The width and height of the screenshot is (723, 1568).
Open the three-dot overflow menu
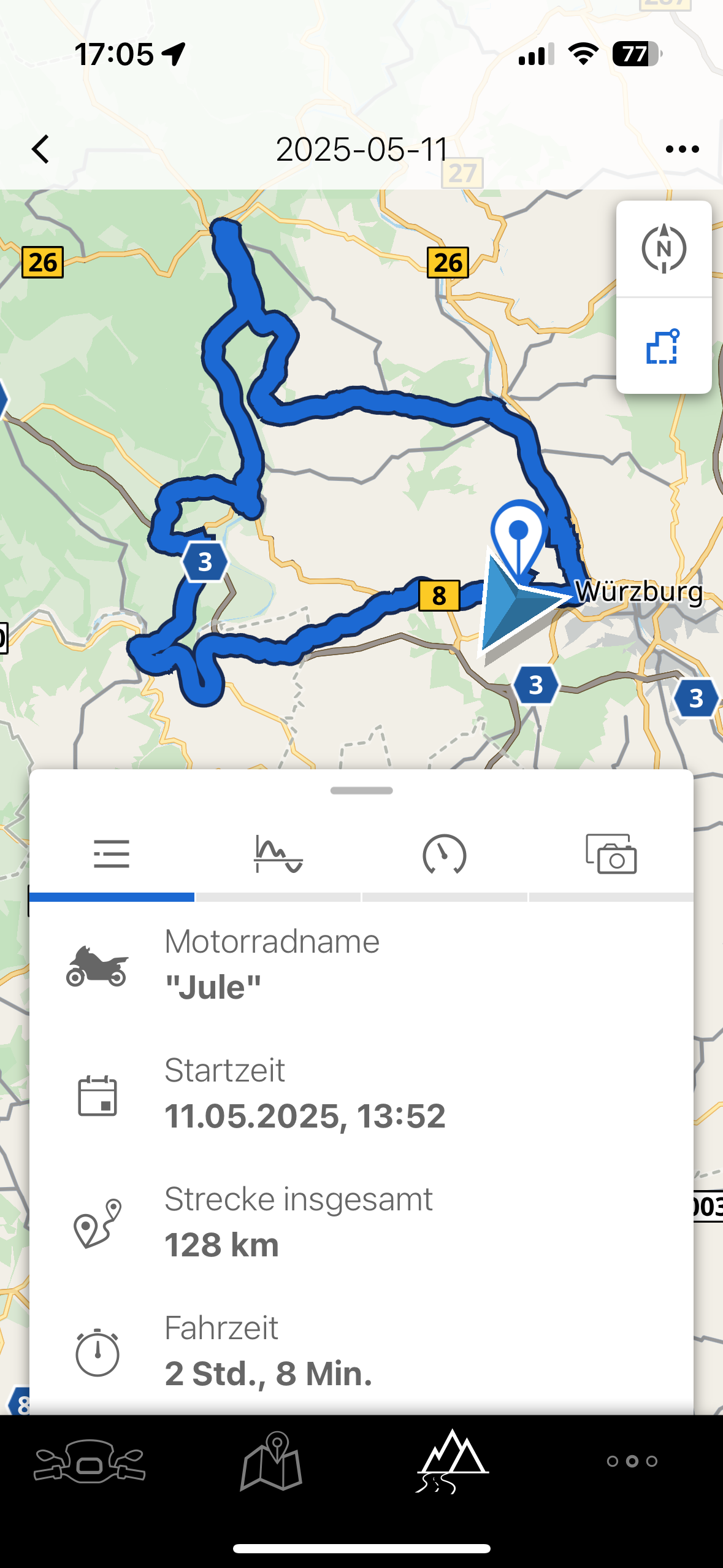[682, 149]
